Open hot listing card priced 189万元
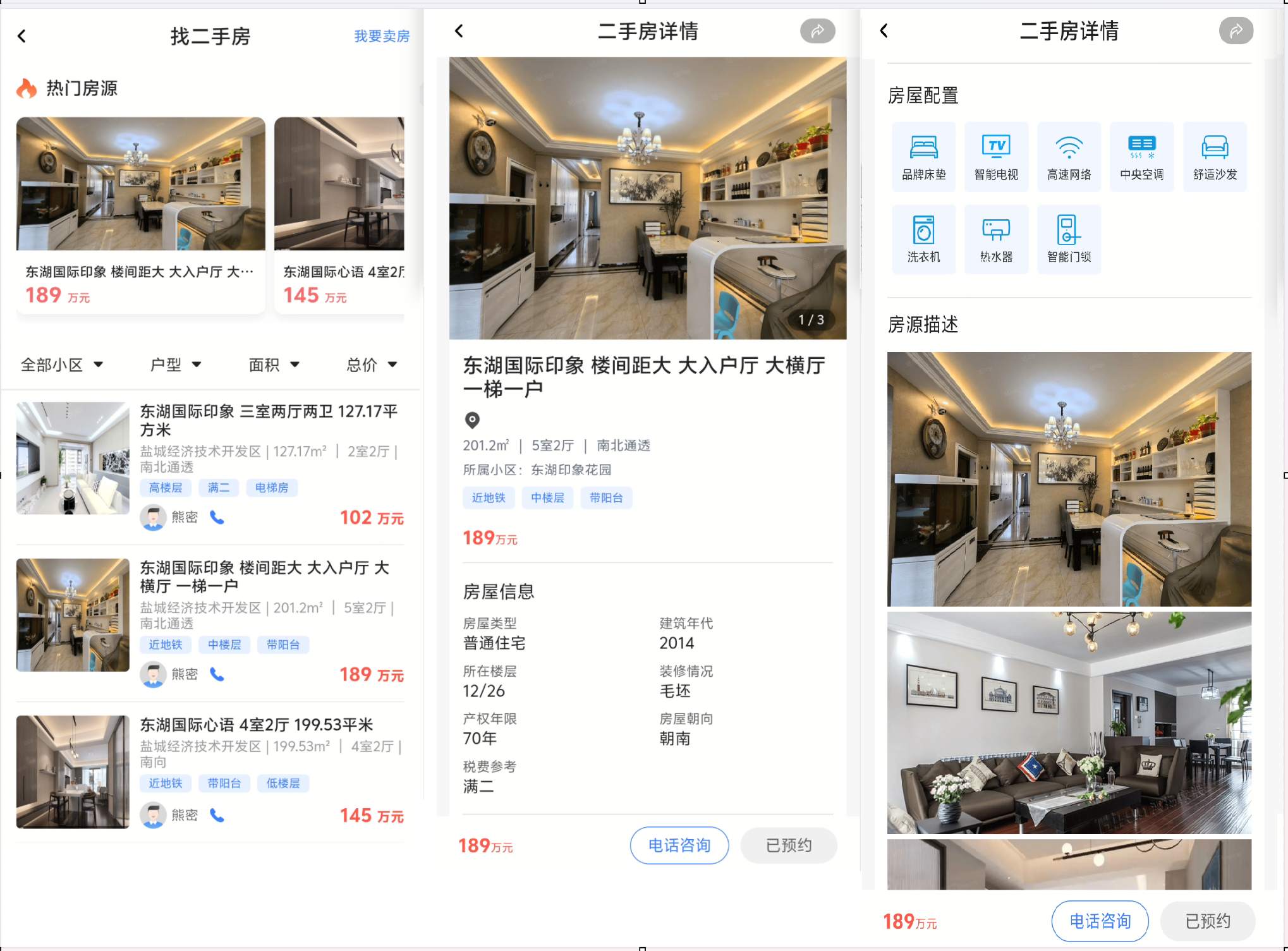 coord(140,215)
